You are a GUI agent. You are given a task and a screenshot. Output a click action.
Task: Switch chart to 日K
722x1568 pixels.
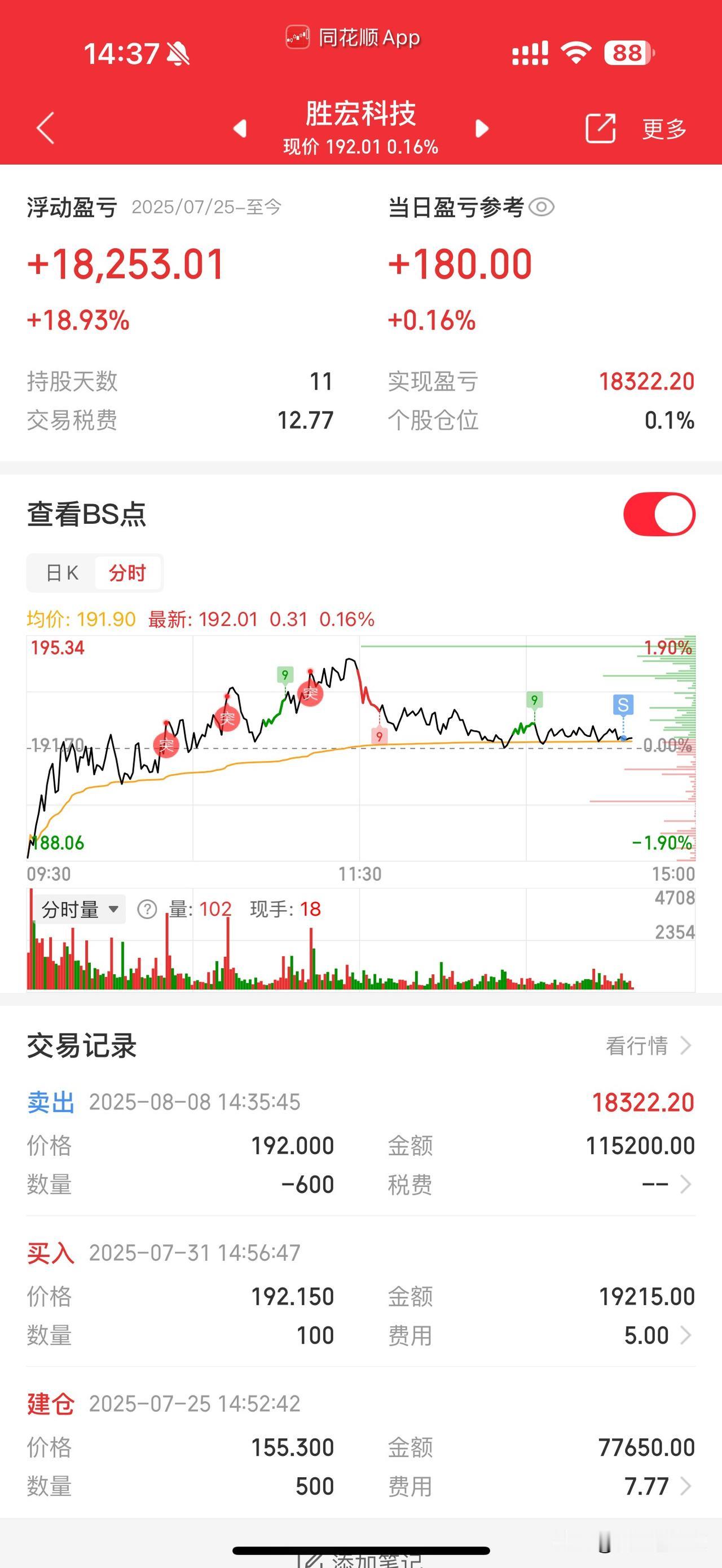62,573
